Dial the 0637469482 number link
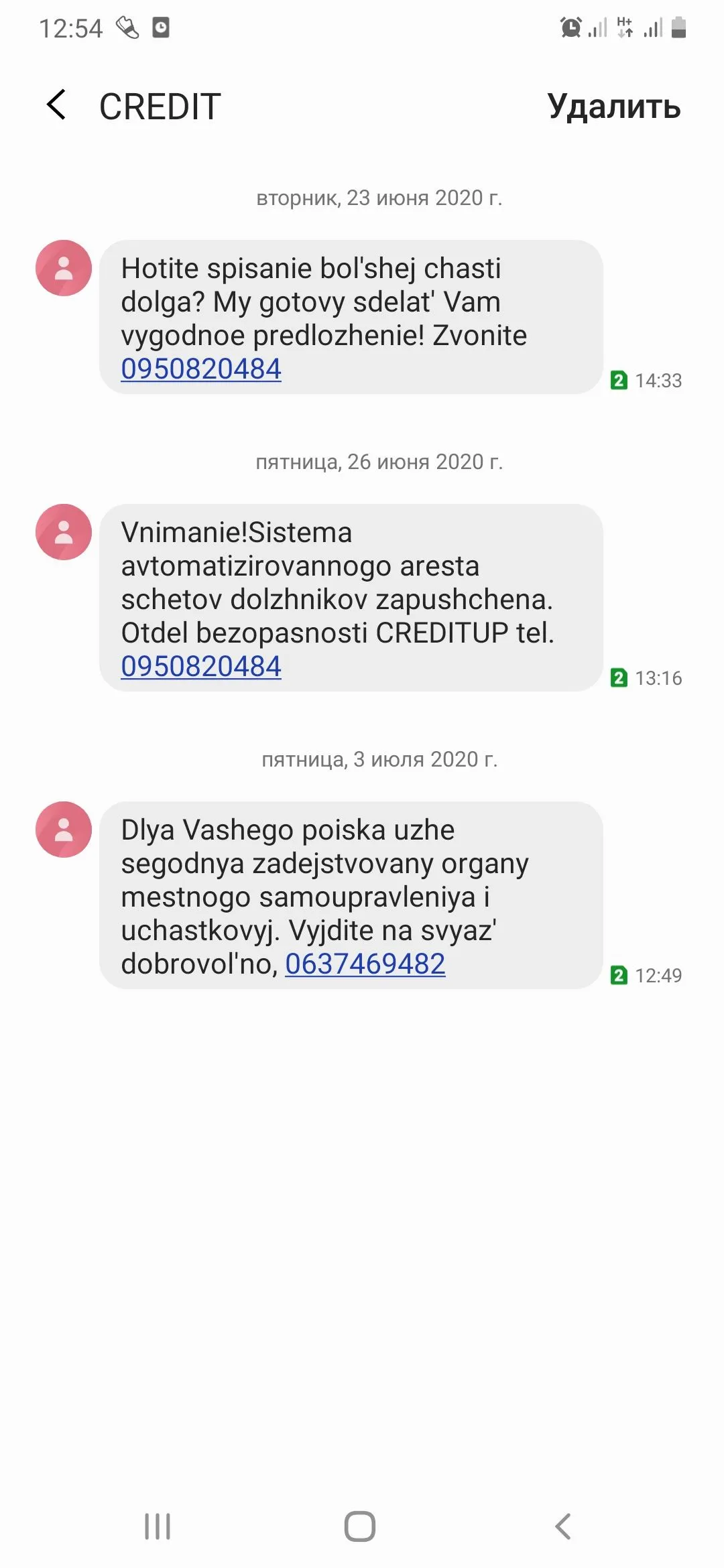Screen dimensions: 724x1568 click(x=365, y=964)
